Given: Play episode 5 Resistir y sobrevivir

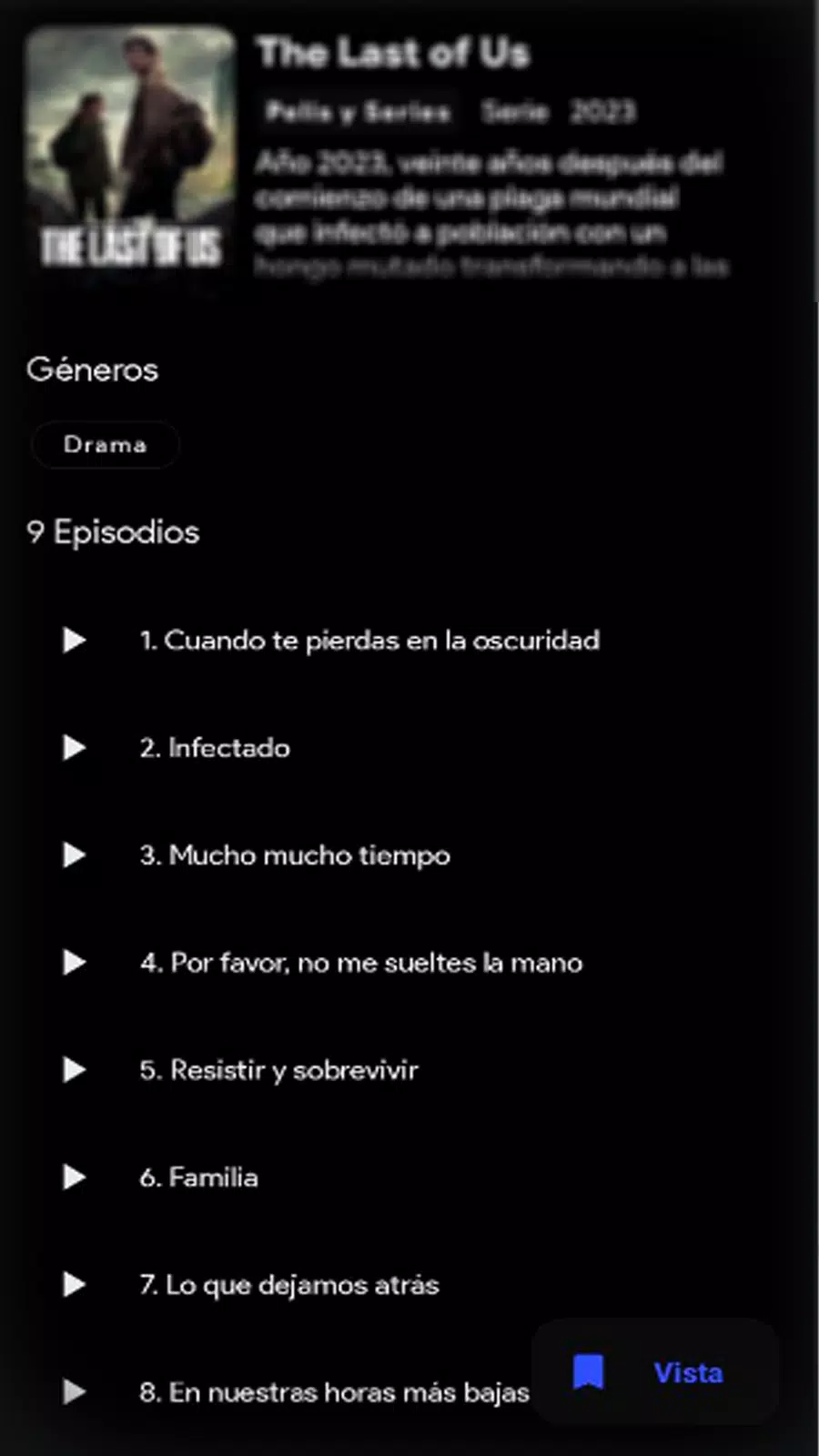Looking at the screenshot, I should tap(75, 1070).
